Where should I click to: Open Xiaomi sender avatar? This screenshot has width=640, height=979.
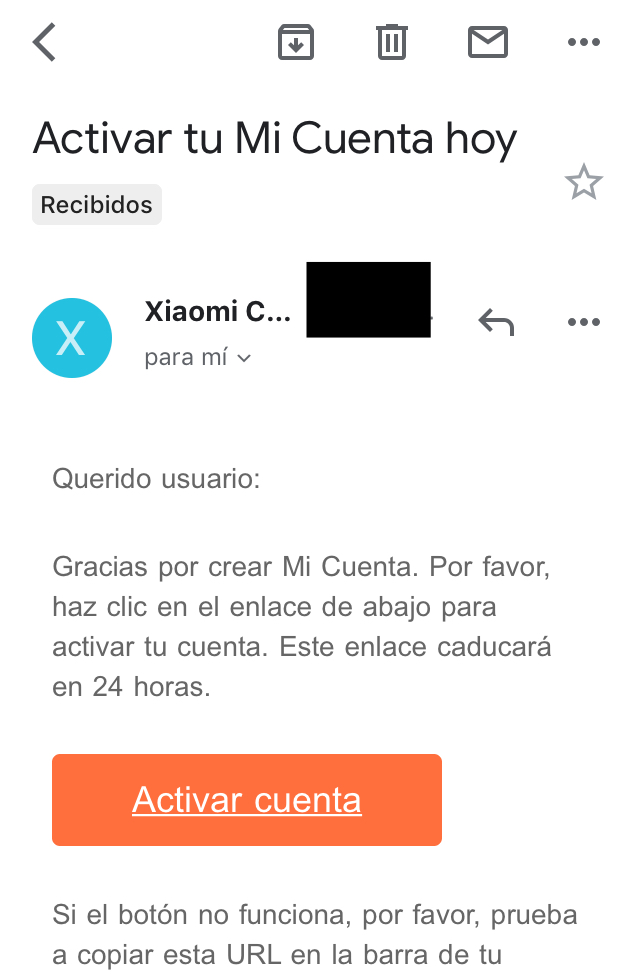click(x=72, y=338)
